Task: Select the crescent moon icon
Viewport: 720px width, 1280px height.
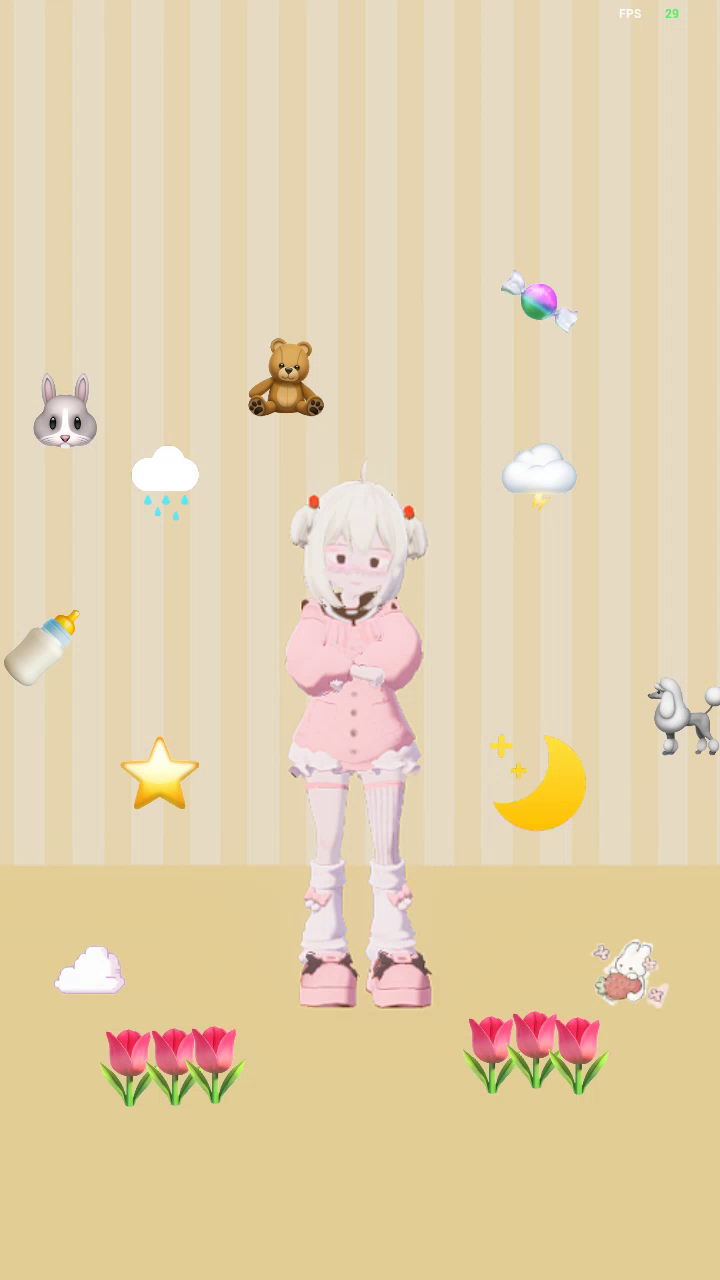Action: (538, 782)
